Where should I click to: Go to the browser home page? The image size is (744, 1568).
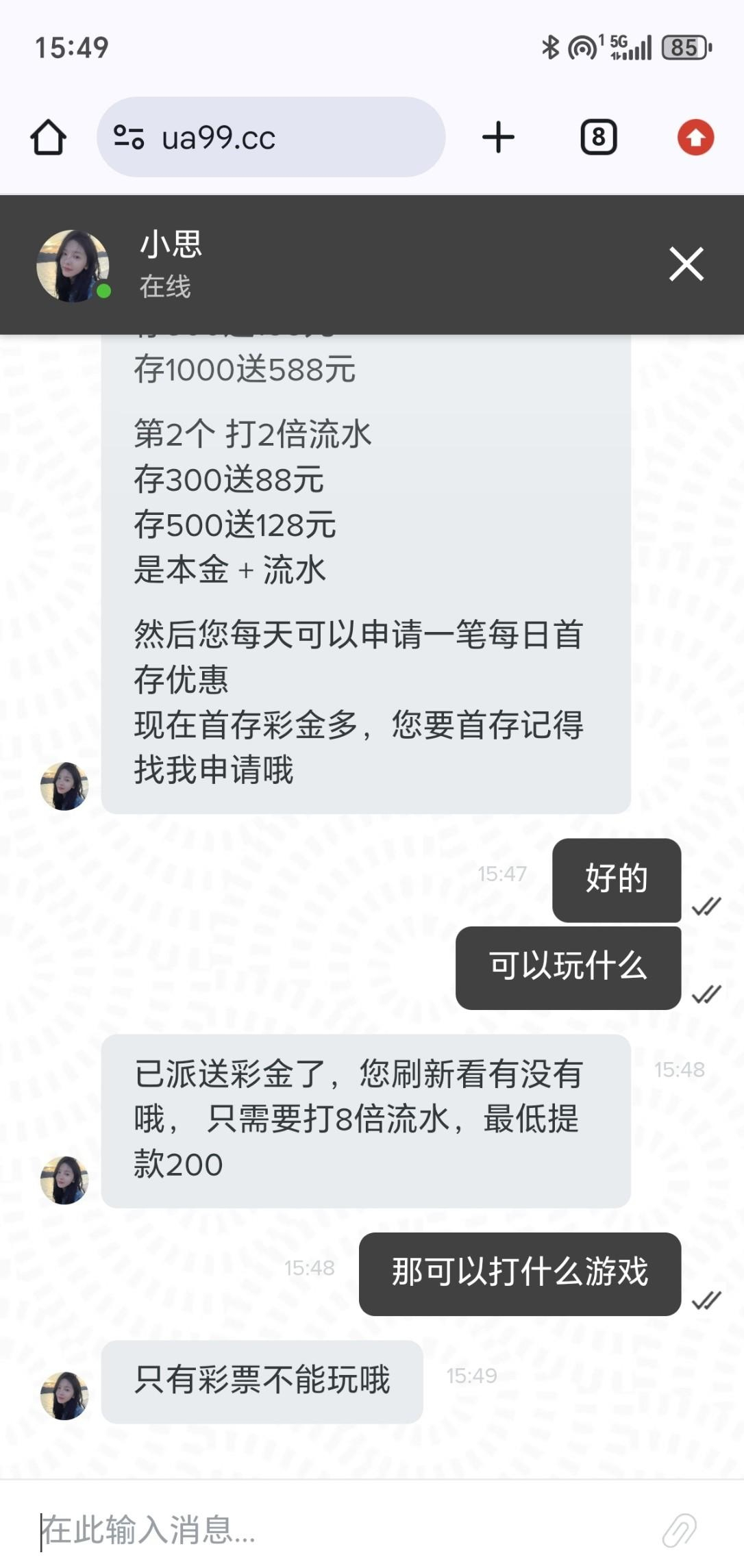click(48, 138)
